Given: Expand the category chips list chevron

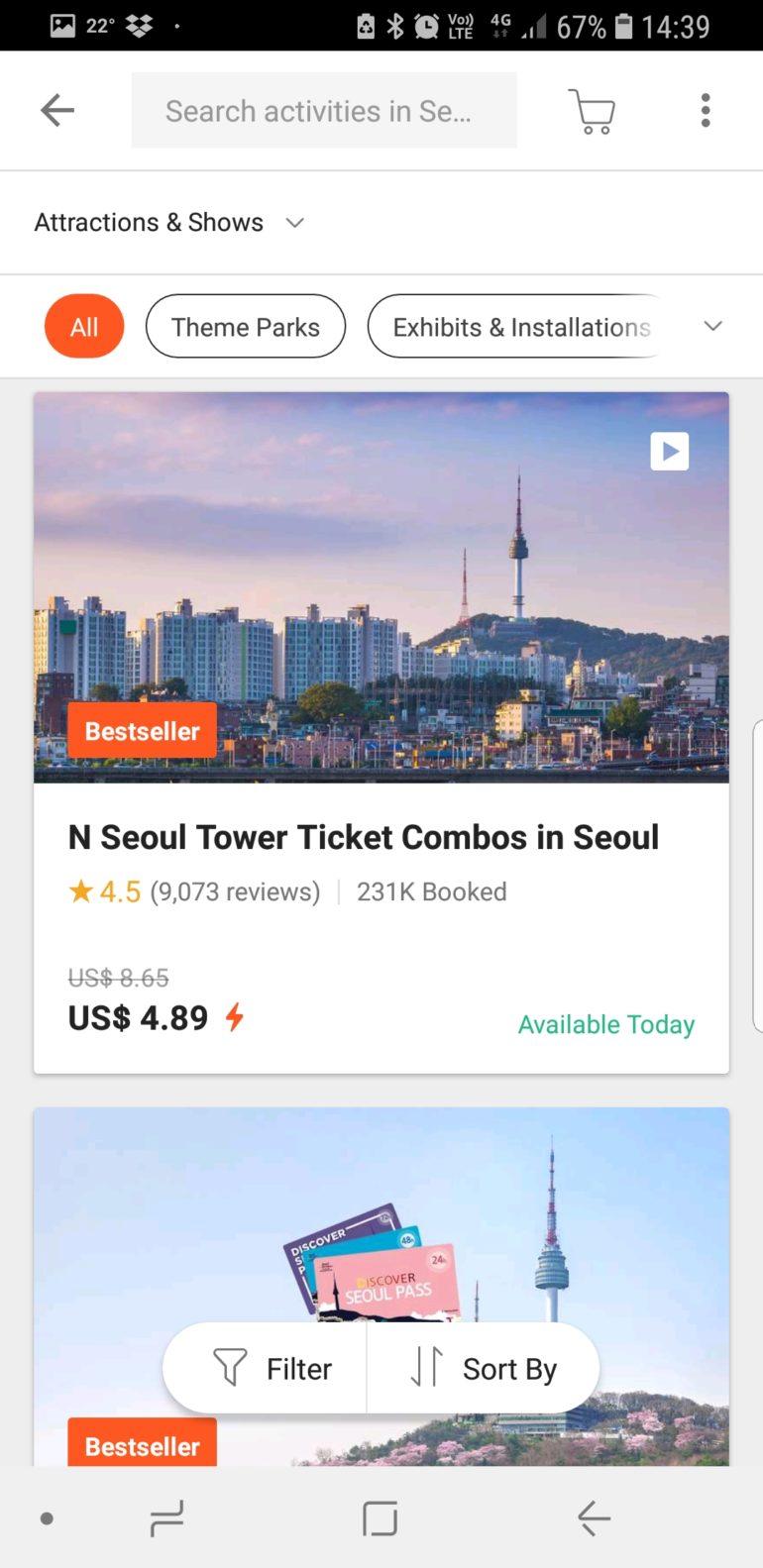Looking at the screenshot, I should click(x=712, y=325).
